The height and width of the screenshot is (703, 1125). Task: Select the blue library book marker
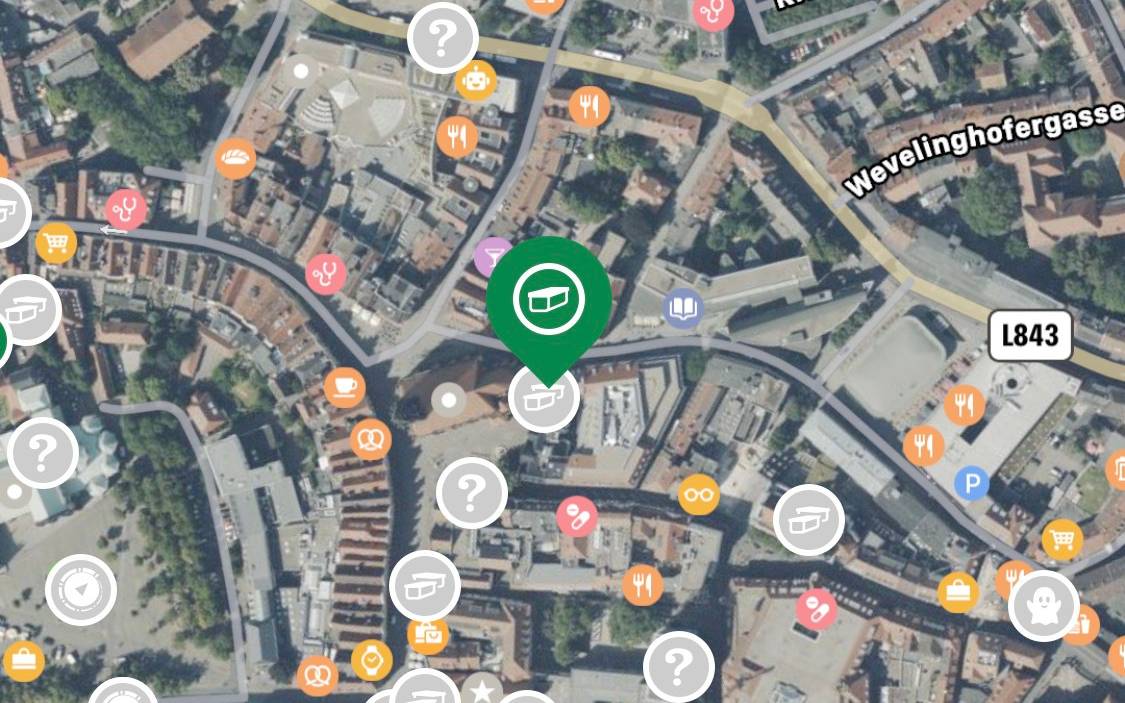point(684,307)
